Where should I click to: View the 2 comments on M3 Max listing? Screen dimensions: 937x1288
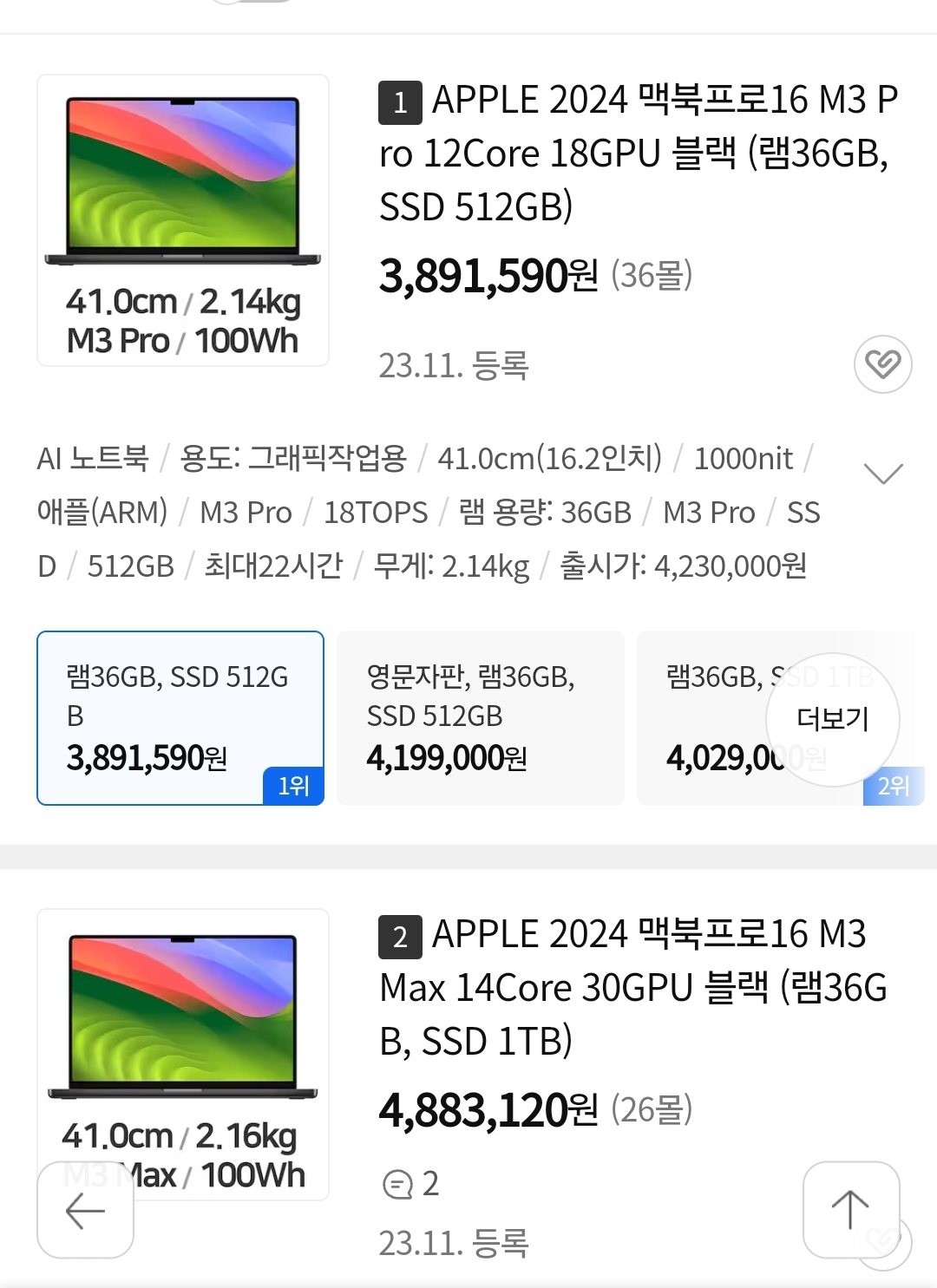tap(411, 1184)
